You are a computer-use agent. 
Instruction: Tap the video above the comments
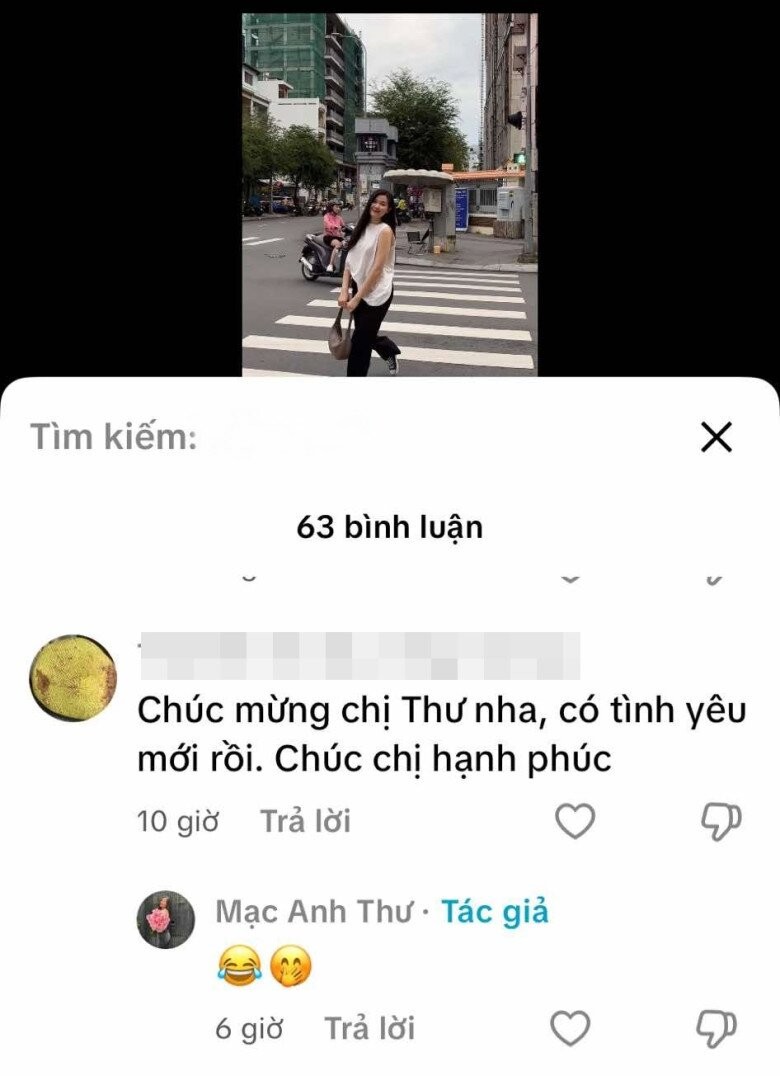pos(389,195)
